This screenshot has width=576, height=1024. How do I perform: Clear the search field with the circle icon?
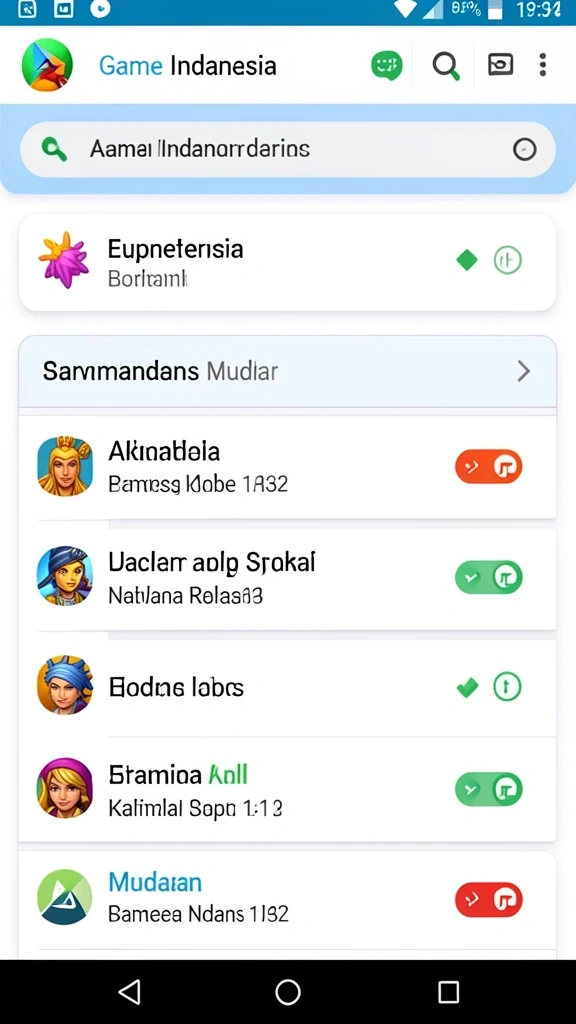(x=524, y=150)
